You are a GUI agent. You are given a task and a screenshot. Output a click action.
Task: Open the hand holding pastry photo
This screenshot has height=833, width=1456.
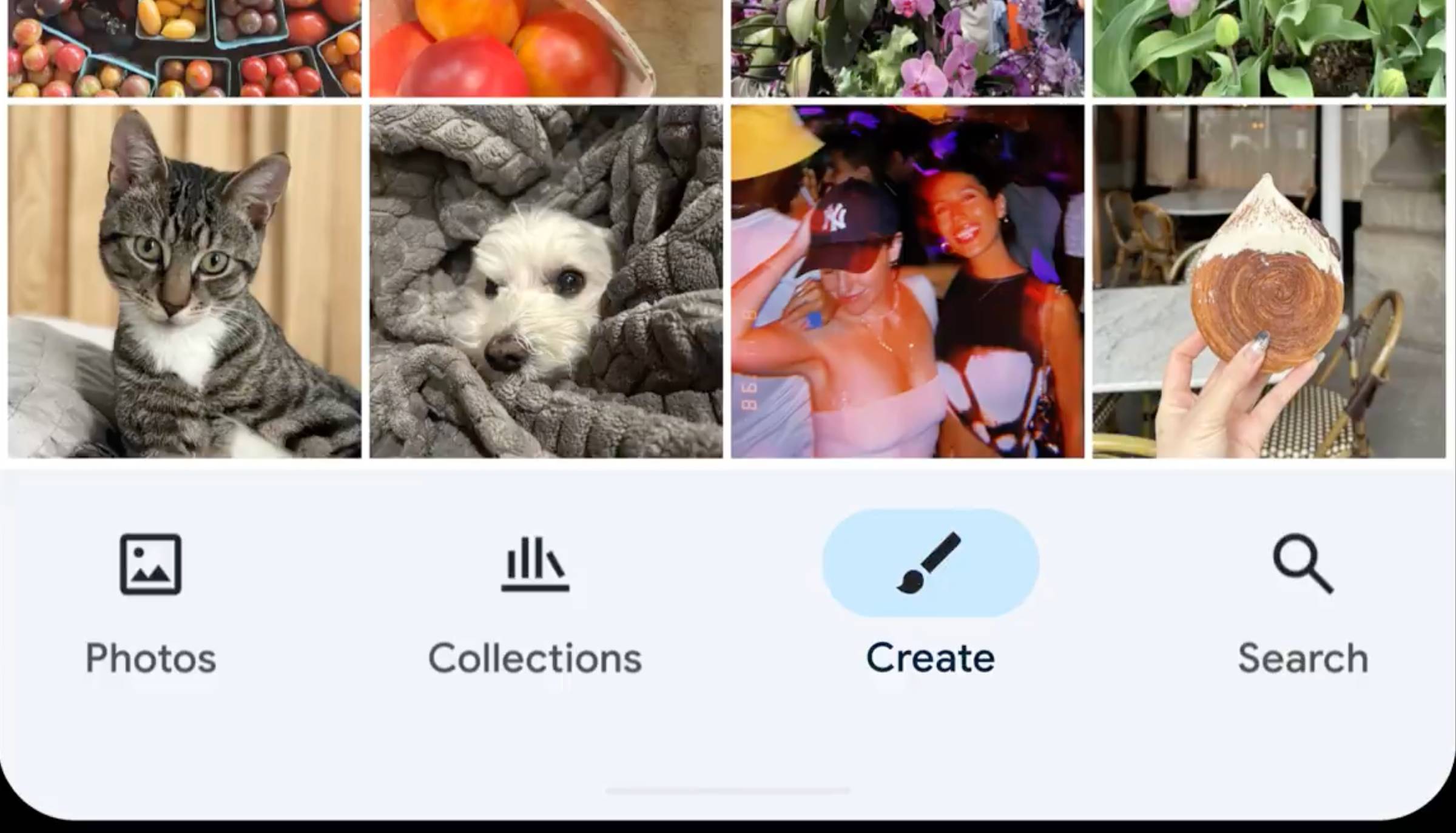coord(1269,282)
